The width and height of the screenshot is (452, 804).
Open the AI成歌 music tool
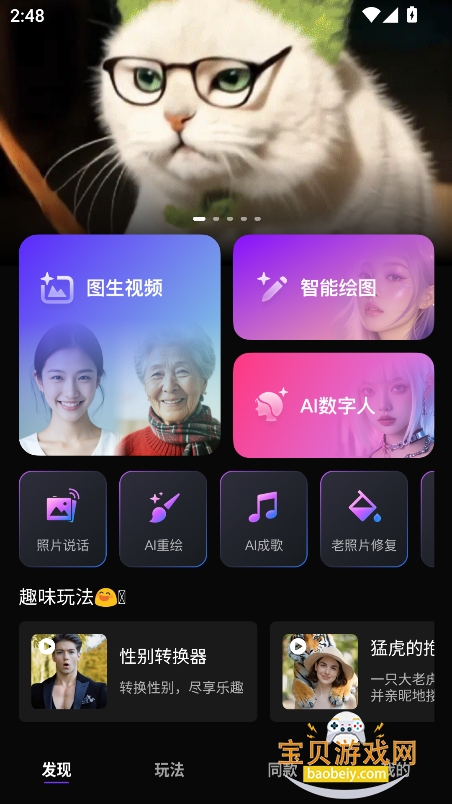[x=264, y=519]
